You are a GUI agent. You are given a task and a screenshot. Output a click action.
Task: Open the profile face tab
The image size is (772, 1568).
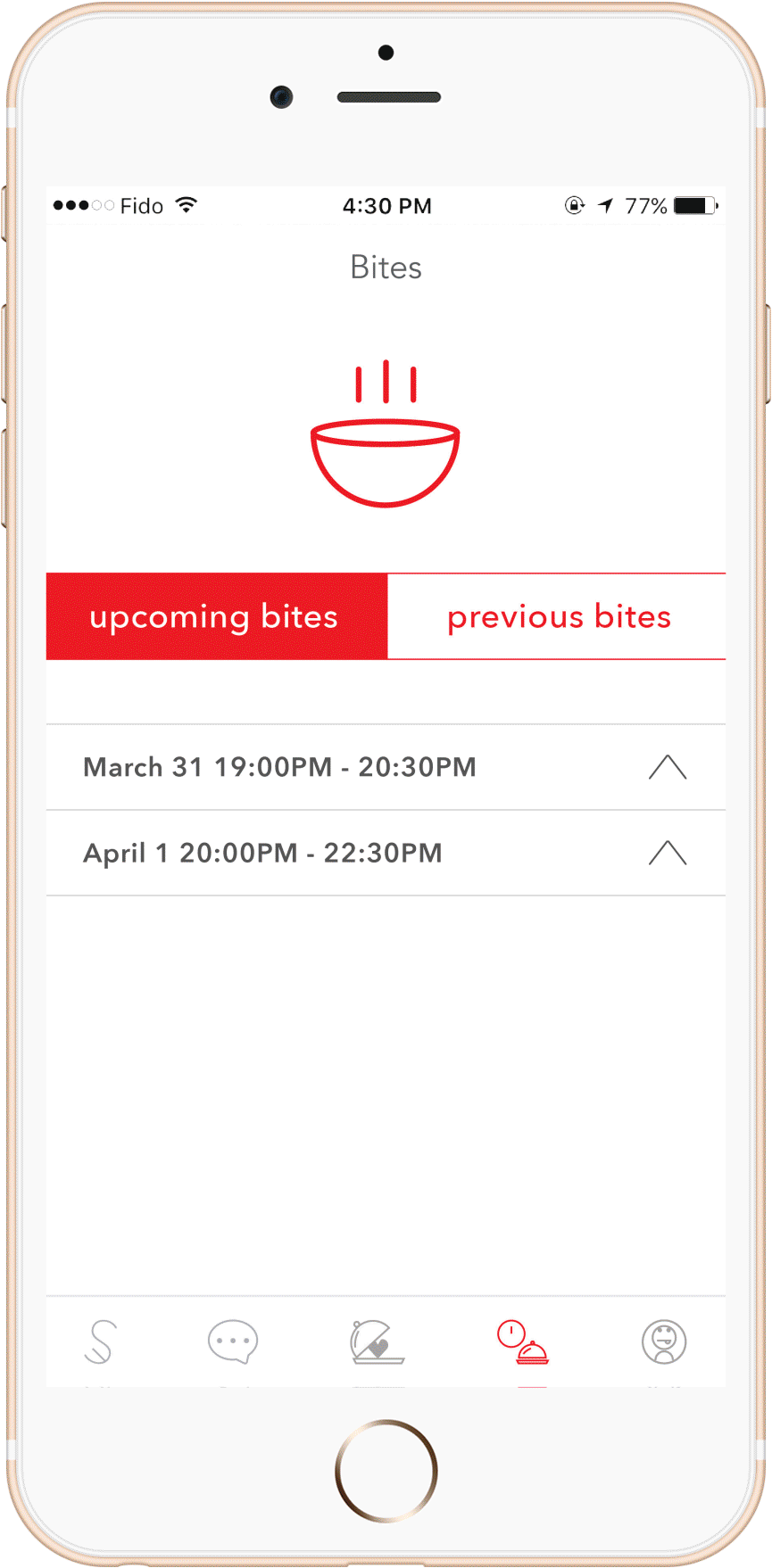coord(664,1341)
